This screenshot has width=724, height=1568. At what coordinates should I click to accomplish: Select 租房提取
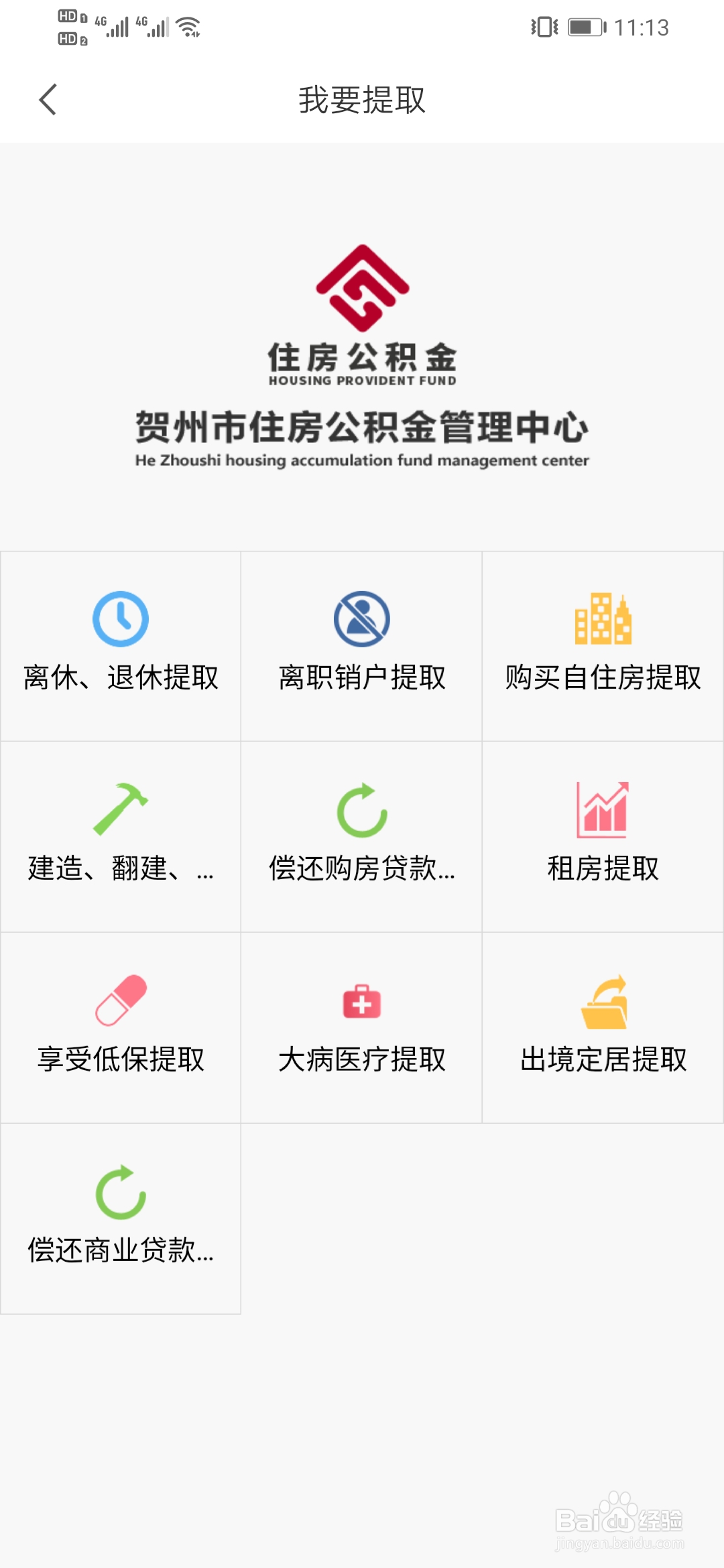click(x=603, y=836)
